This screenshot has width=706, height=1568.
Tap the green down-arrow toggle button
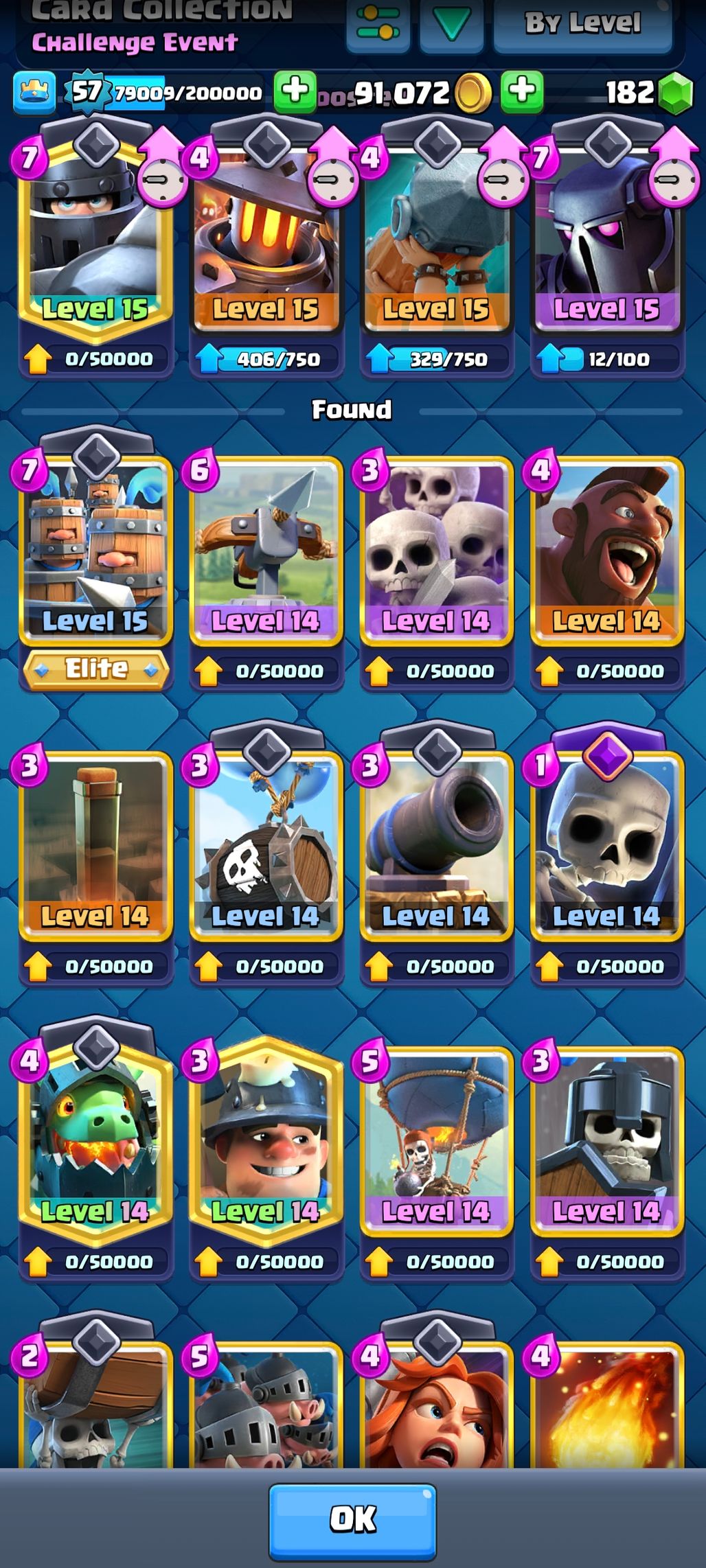tap(451, 25)
